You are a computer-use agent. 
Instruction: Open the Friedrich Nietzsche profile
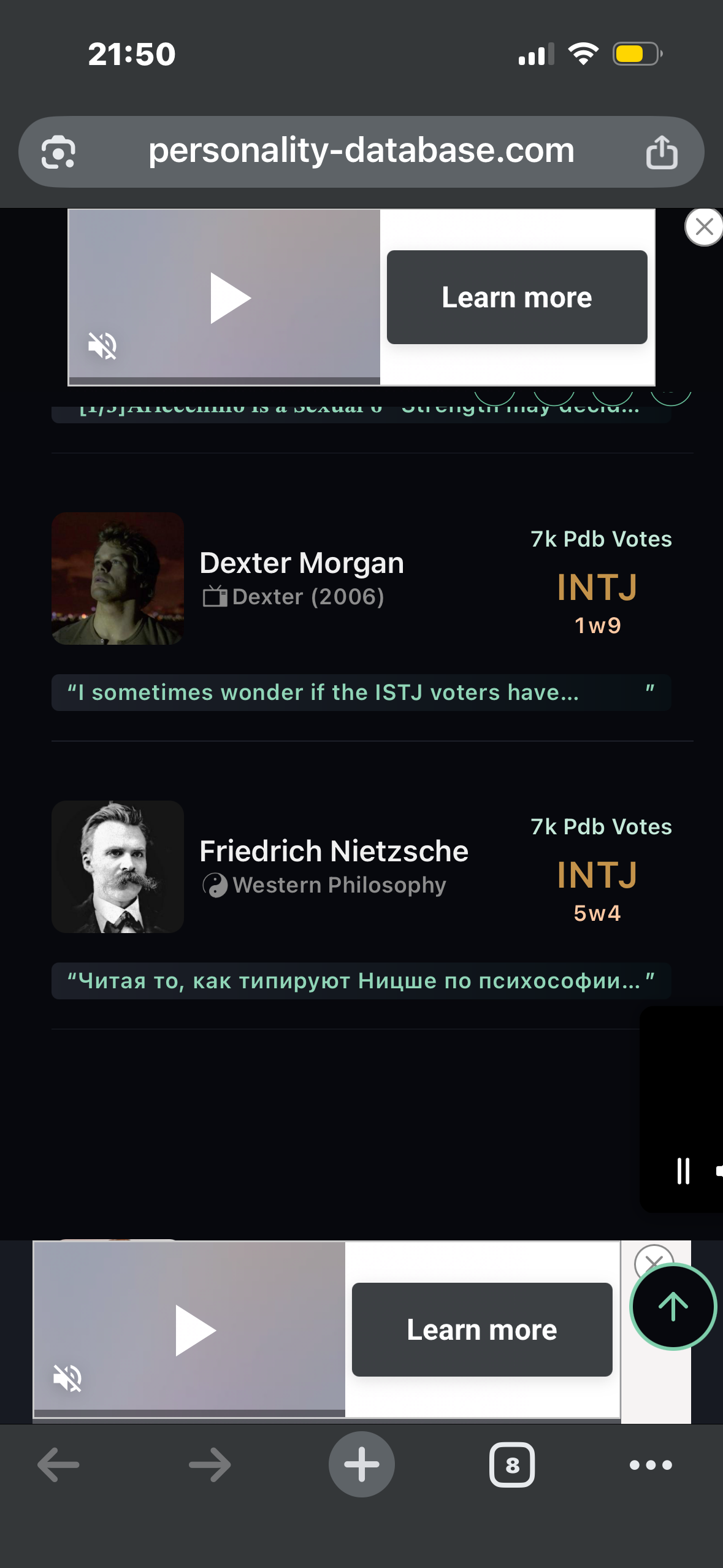(334, 851)
